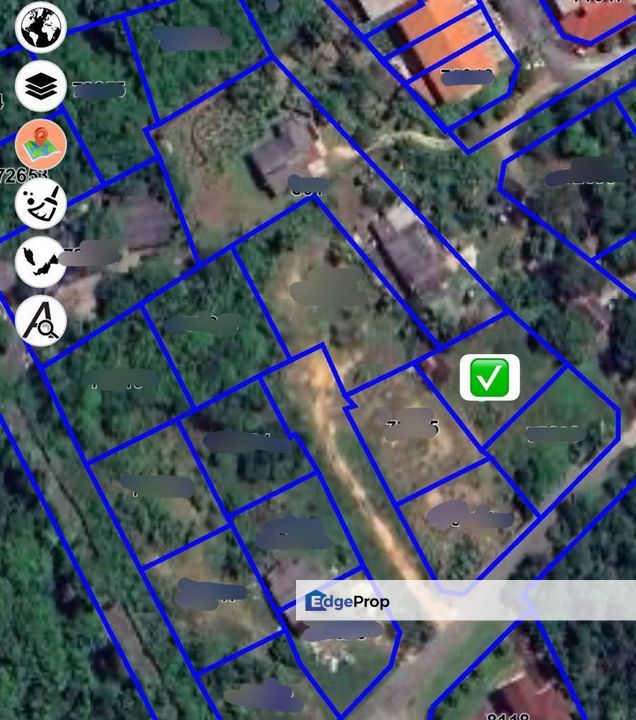Viewport: 636px width, 720px height.
Task: Open the map layers button
Action: (41, 86)
